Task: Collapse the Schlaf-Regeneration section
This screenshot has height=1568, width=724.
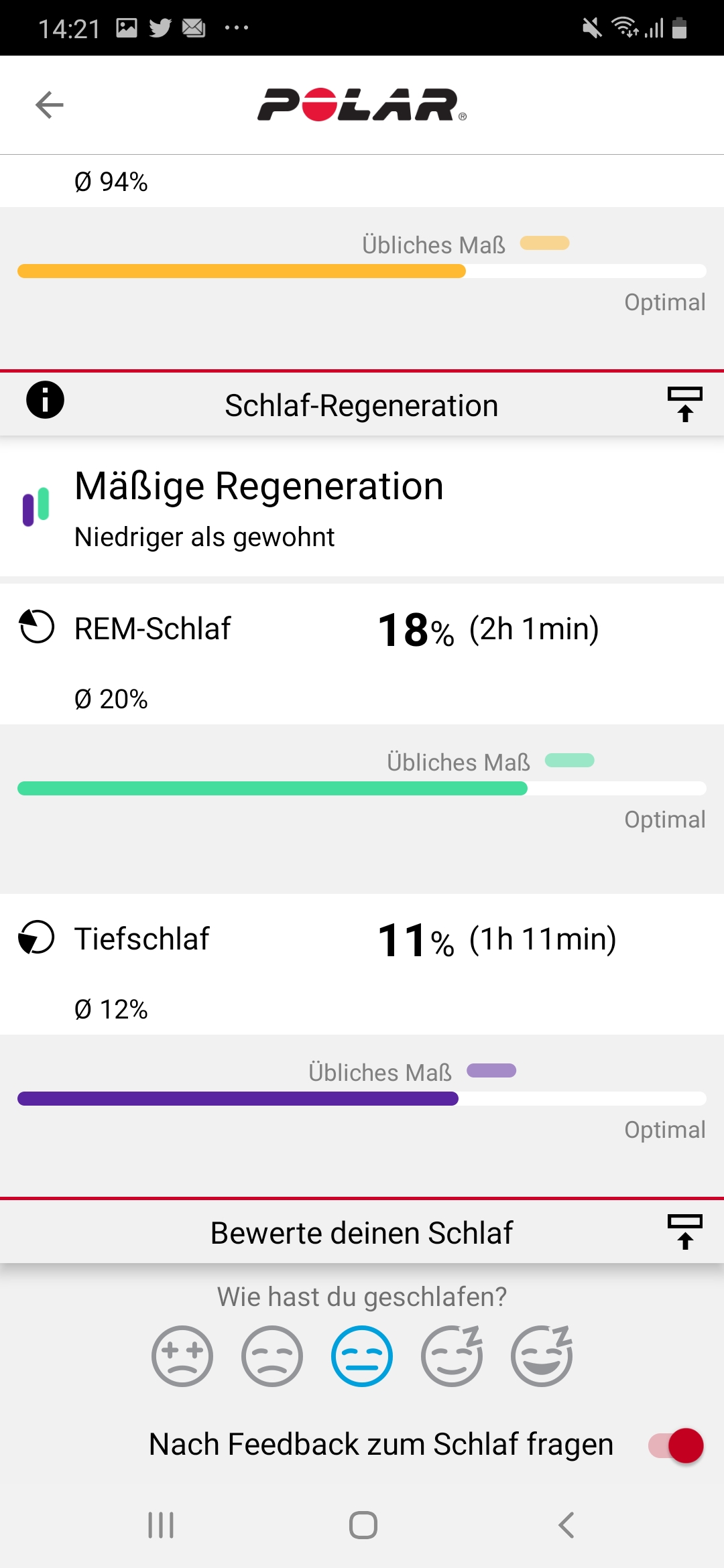Action: coord(684,404)
